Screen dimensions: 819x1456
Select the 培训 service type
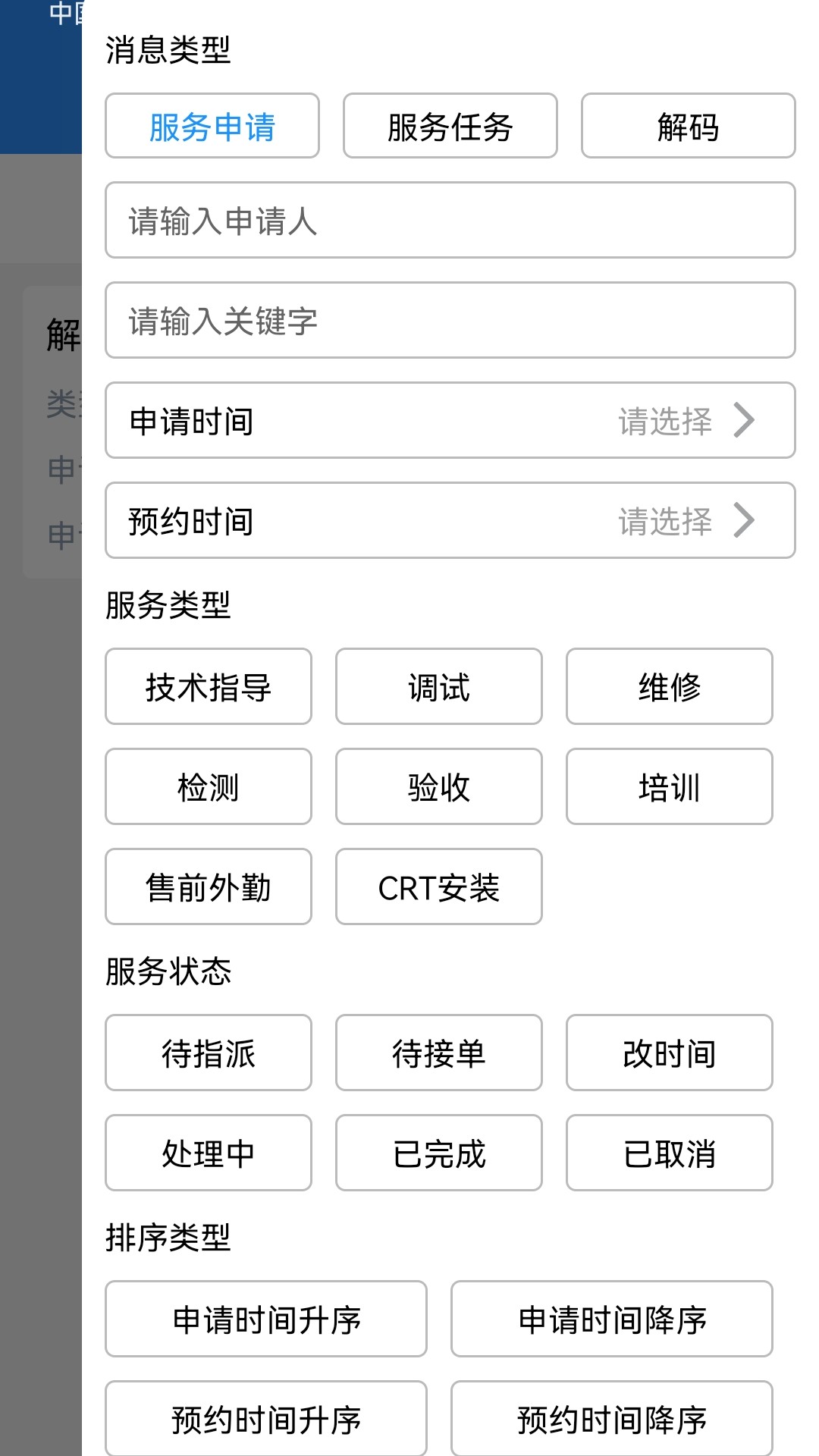click(x=668, y=787)
